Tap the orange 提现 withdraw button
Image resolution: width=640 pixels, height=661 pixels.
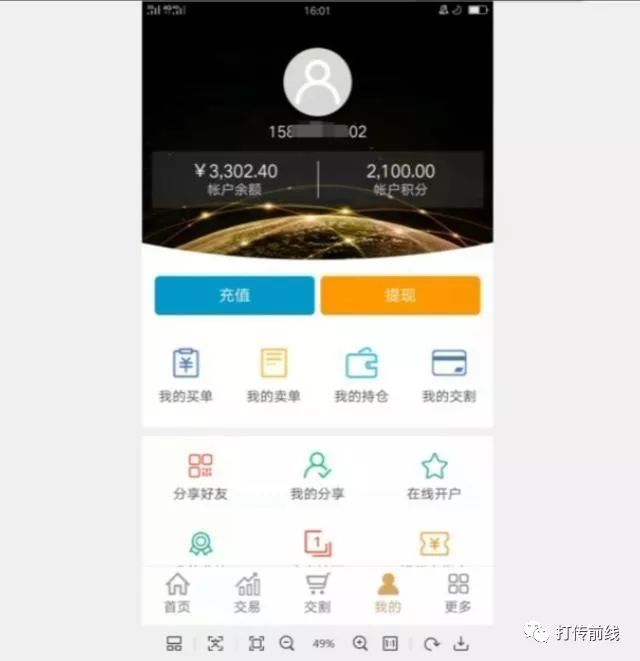click(x=400, y=296)
